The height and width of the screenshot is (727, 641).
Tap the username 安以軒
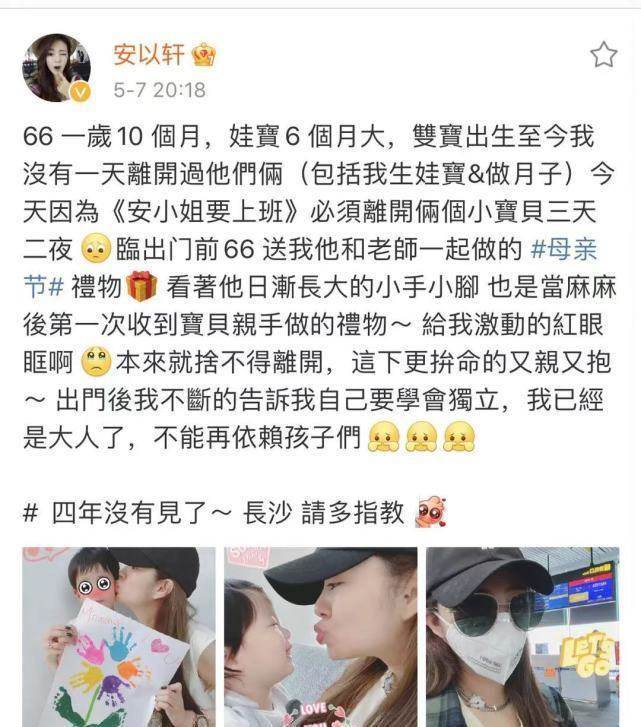[x=146, y=55]
